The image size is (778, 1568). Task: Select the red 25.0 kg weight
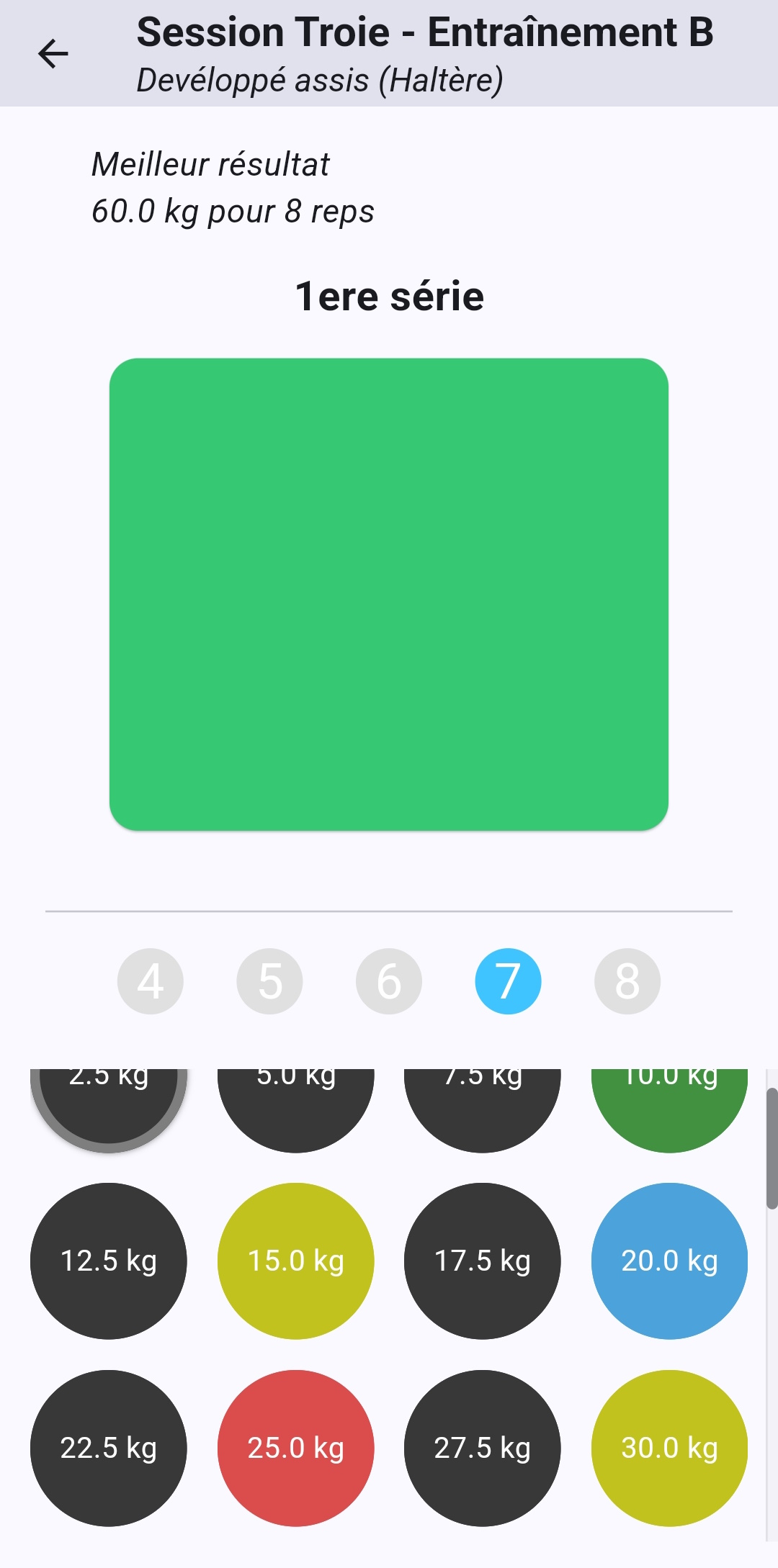(x=296, y=1448)
